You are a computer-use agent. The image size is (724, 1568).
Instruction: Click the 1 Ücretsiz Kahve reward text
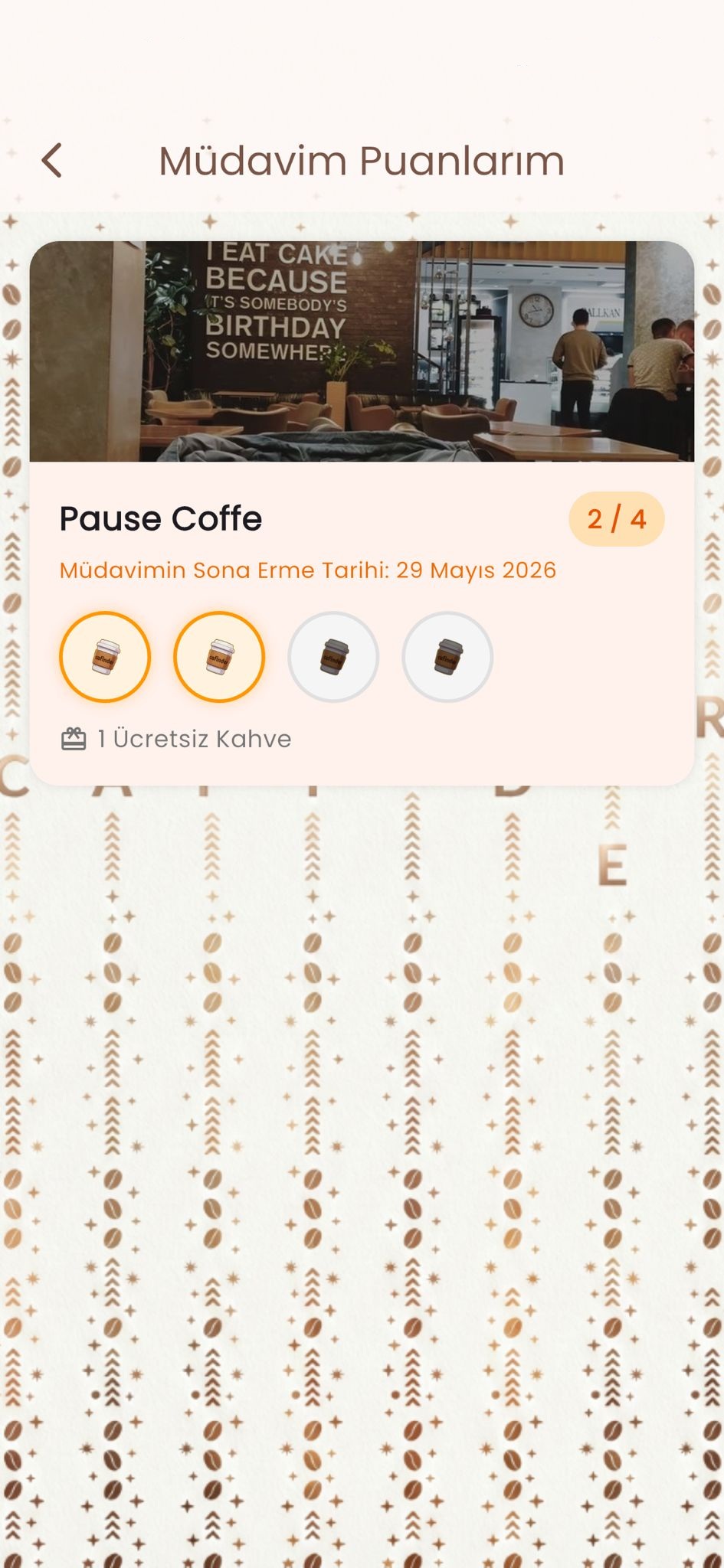[x=192, y=737]
